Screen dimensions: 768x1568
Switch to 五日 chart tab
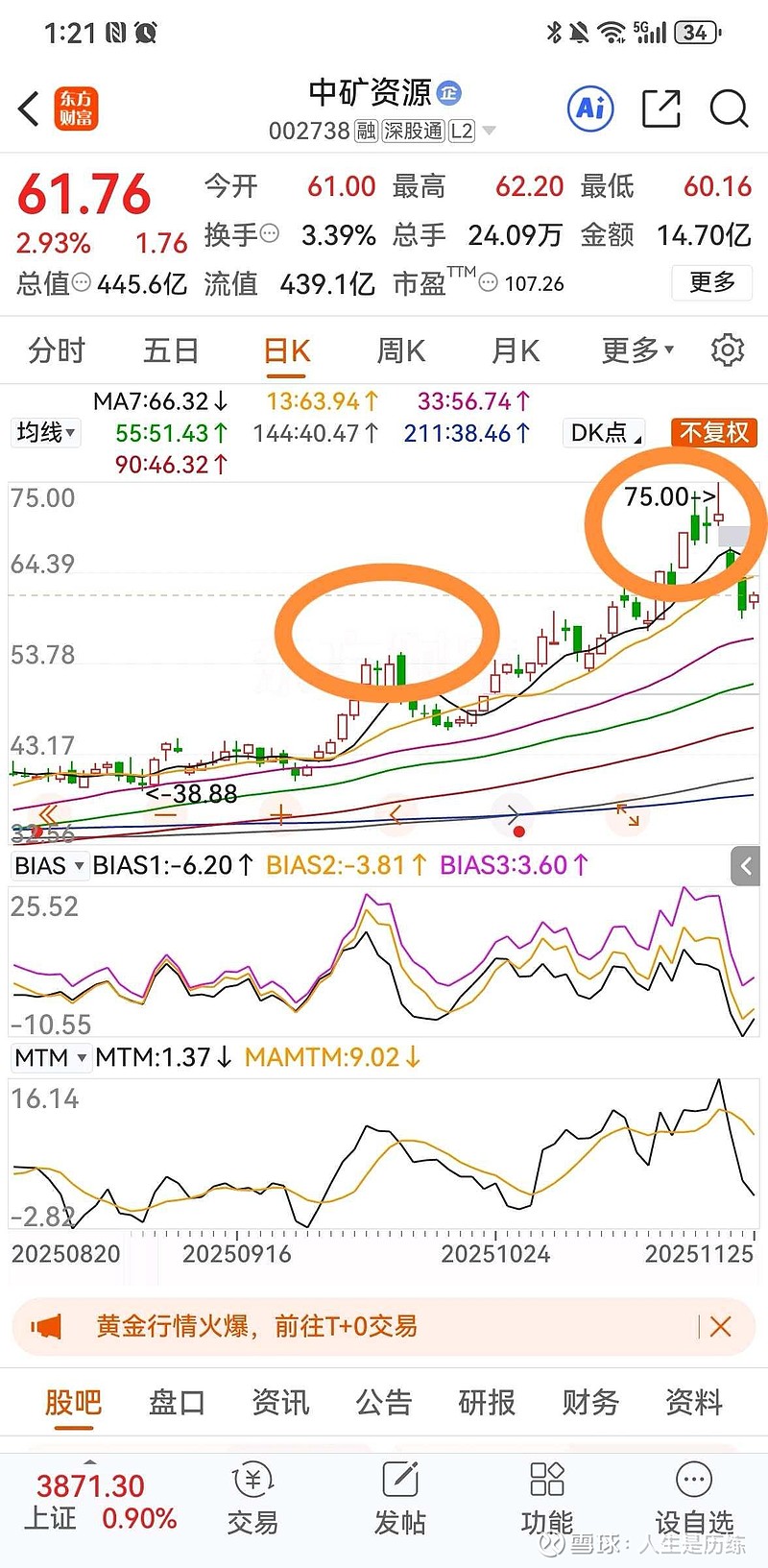click(170, 350)
